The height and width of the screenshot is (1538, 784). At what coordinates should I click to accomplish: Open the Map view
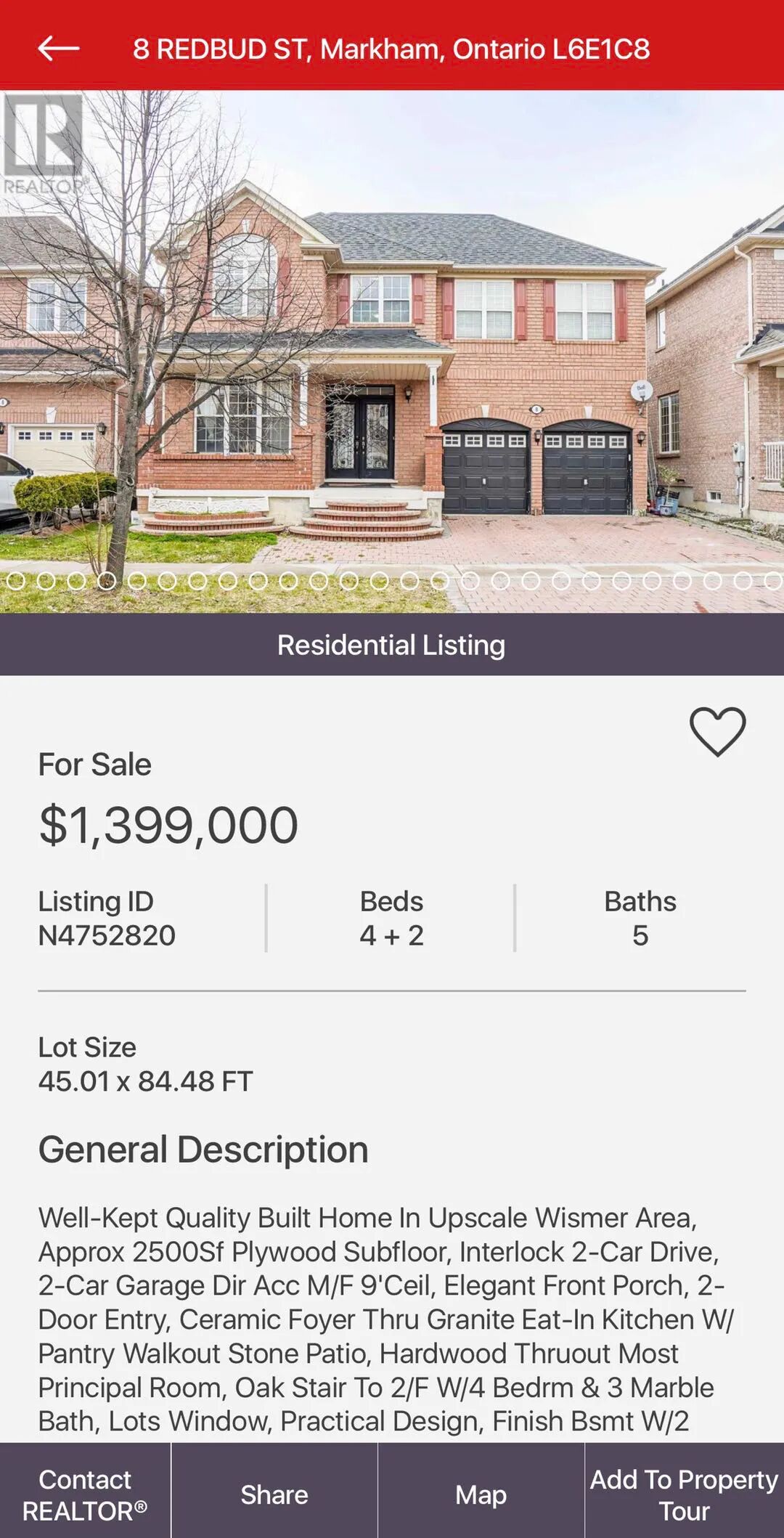pyautogui.click(x=481, y=1494)
